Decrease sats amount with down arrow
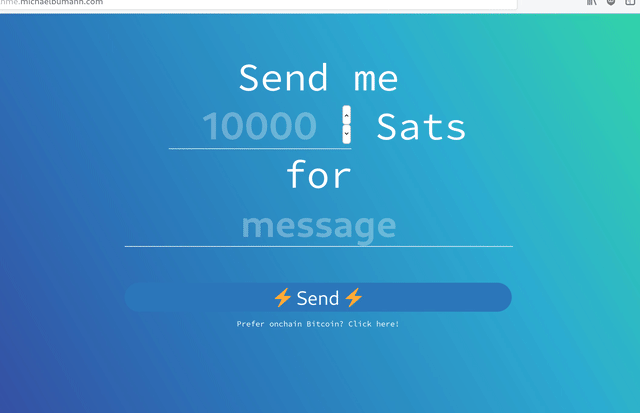 pyautogui.click(x=346, y=133)
